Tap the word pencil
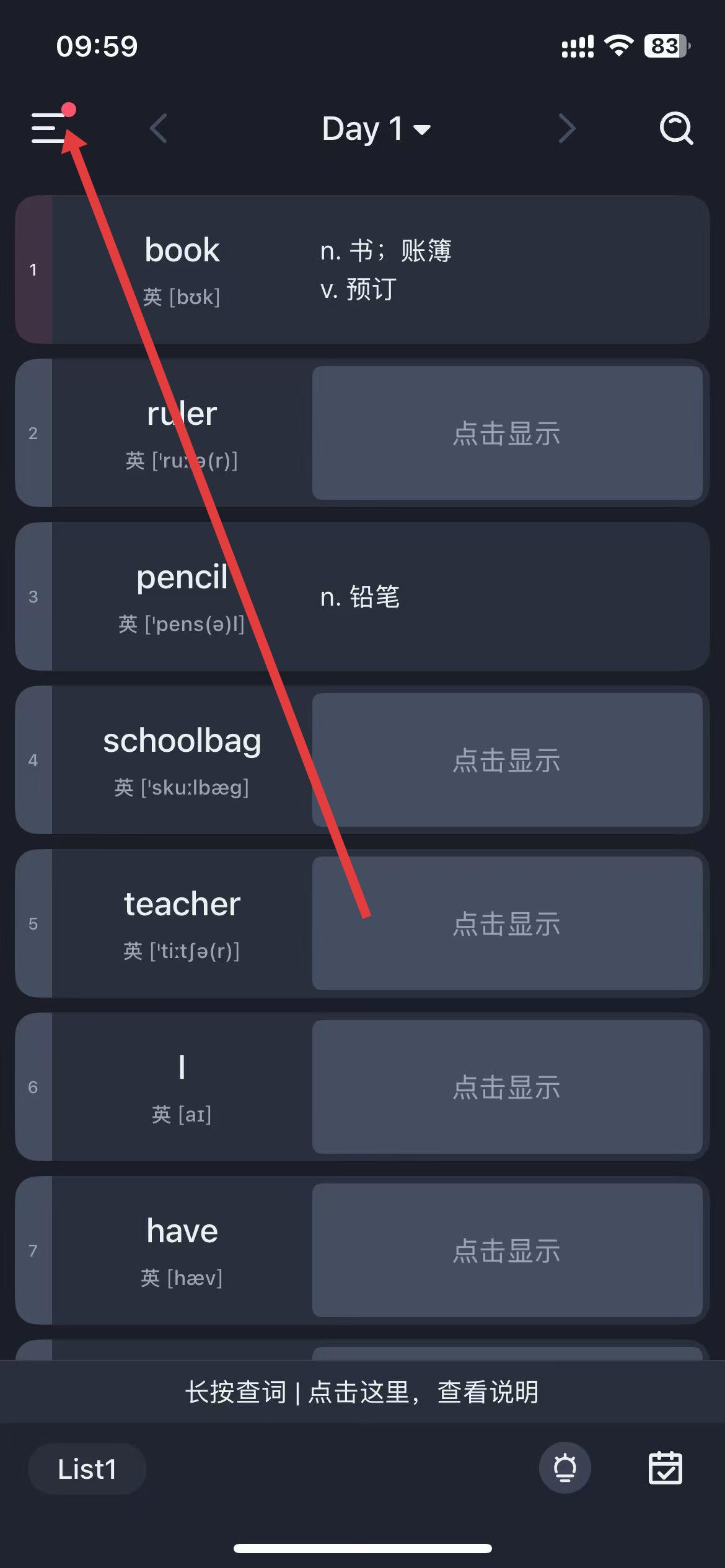This screenshot has height=1568, width=725. coord(182,578)
